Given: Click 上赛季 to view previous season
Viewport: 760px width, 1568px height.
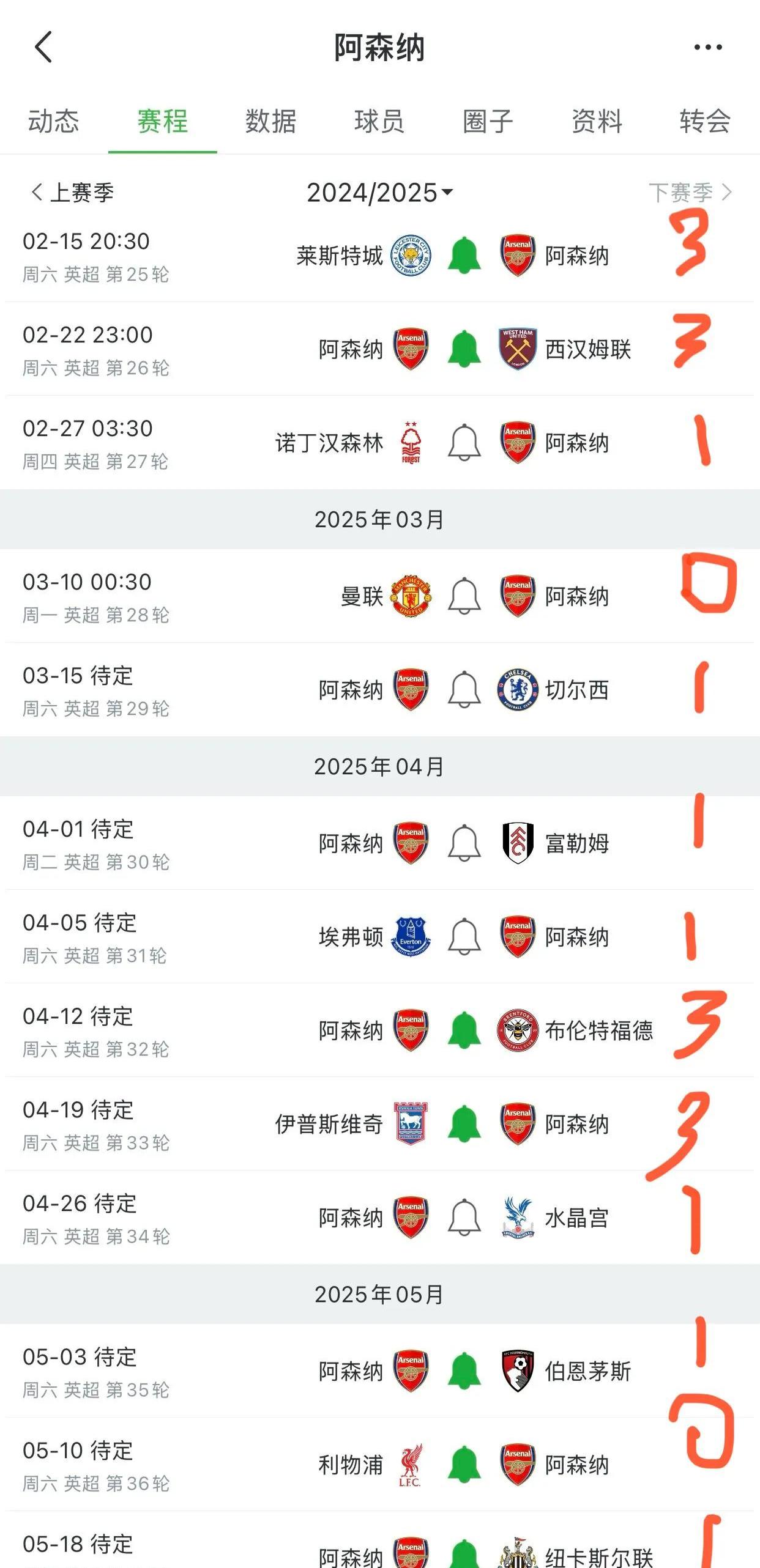Looking at the screenshot, I should (x=73, y=193).
